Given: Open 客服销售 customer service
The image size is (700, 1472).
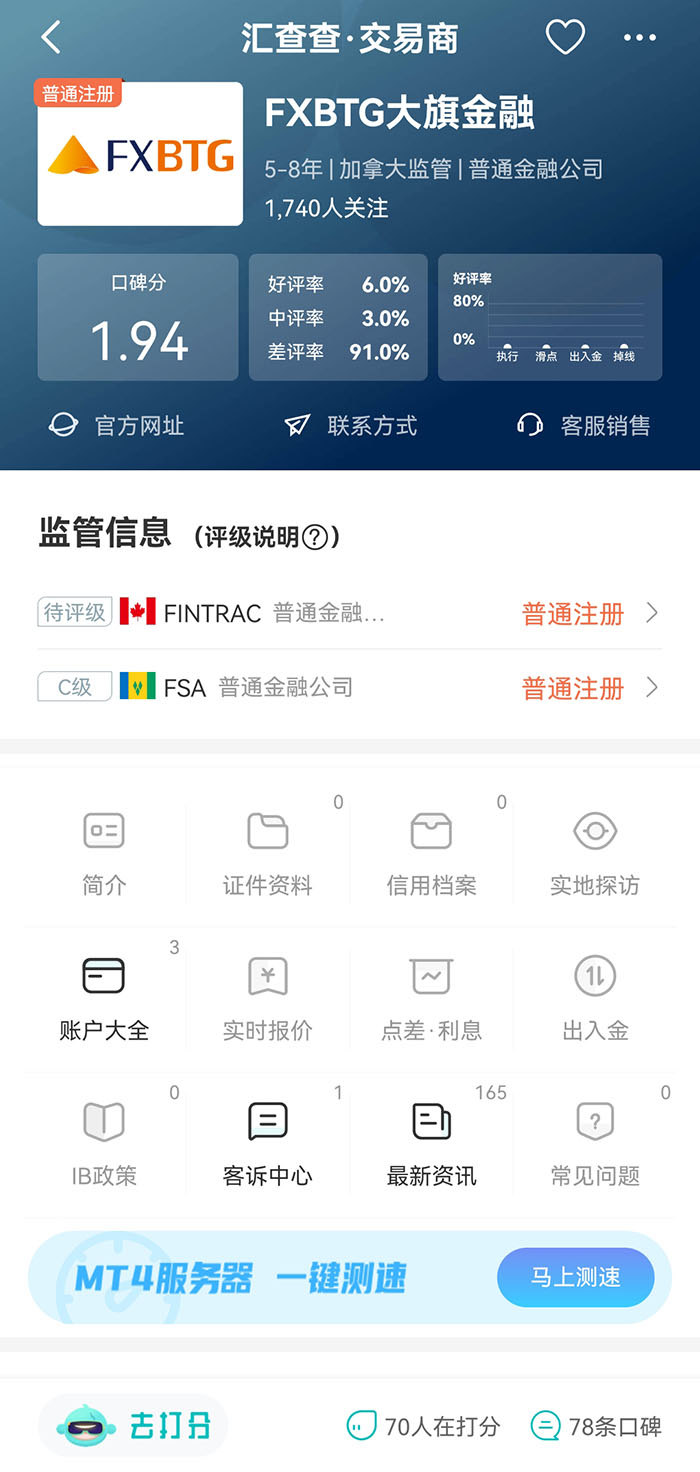Looking at the screenshot, I should (x=584, y=425).
